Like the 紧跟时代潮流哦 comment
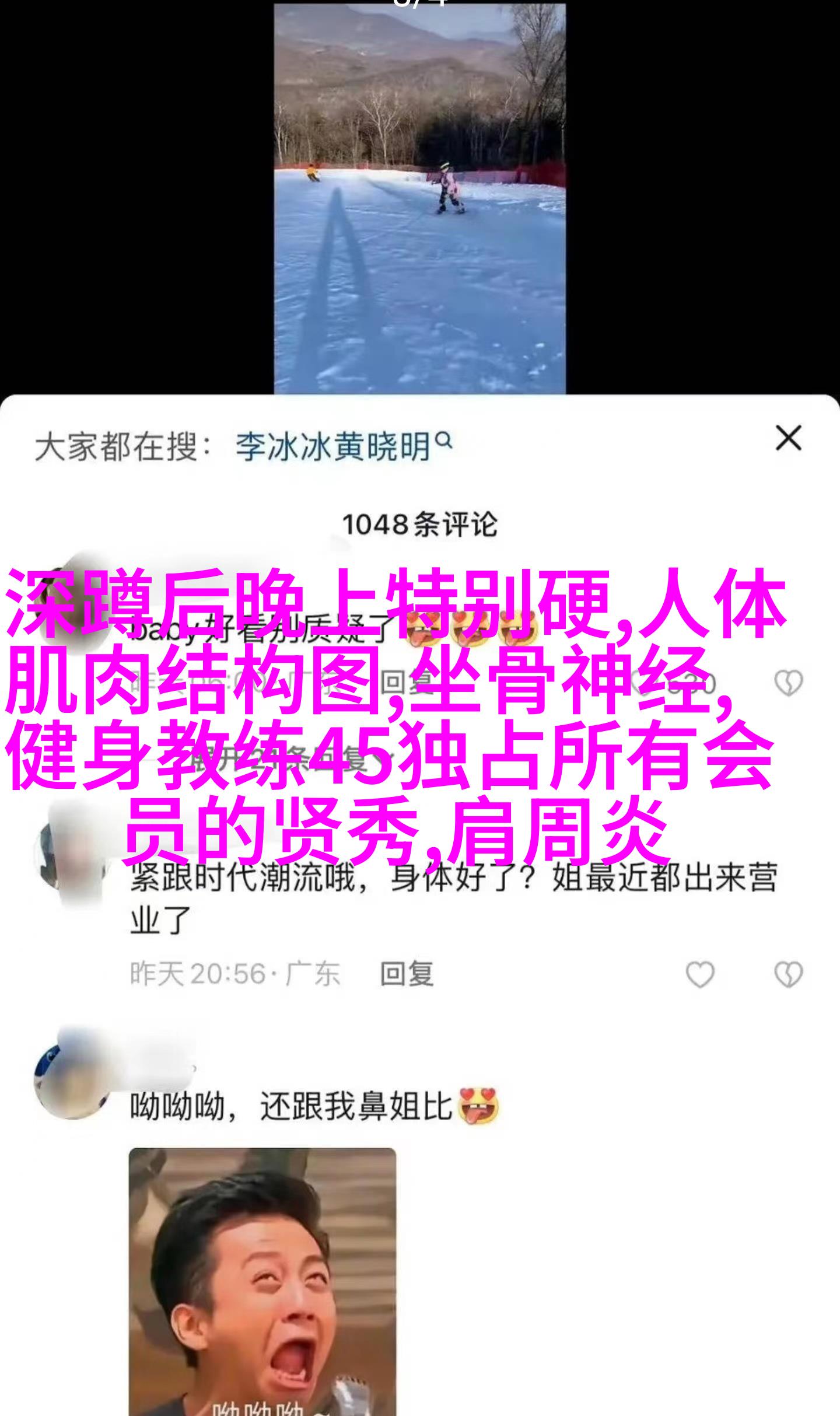840x1416 pixels. tap(699, 974)
